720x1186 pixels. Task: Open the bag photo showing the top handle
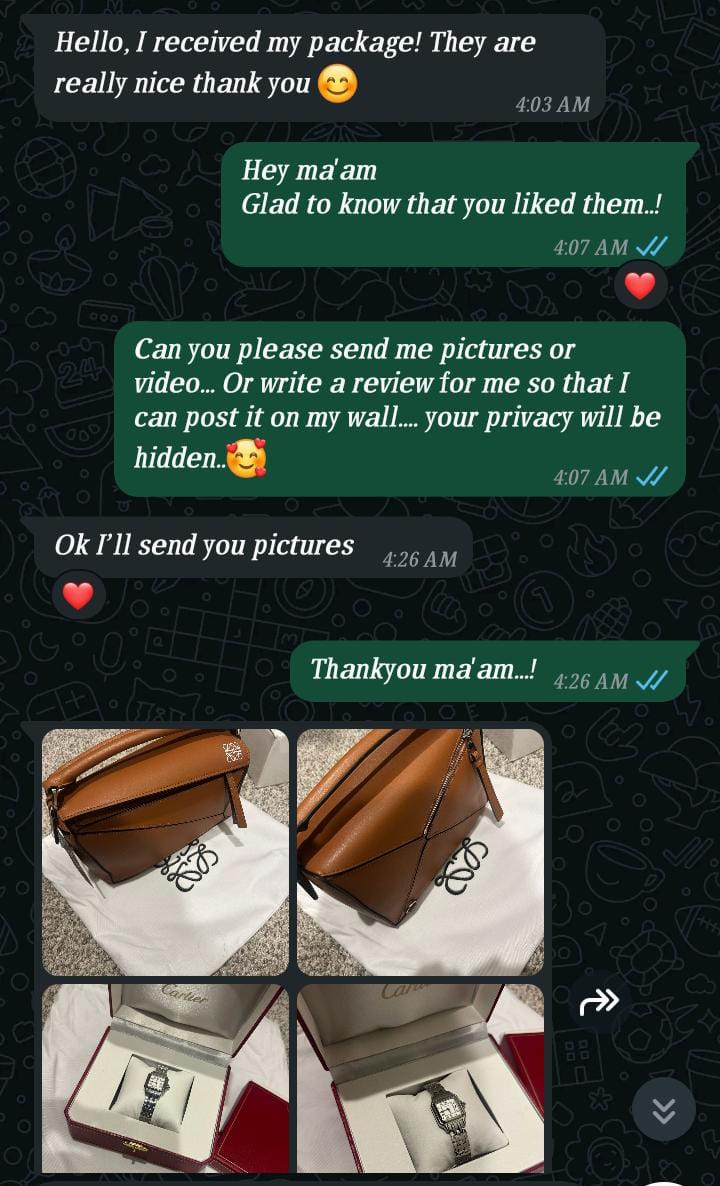click(x=166, y=851)
